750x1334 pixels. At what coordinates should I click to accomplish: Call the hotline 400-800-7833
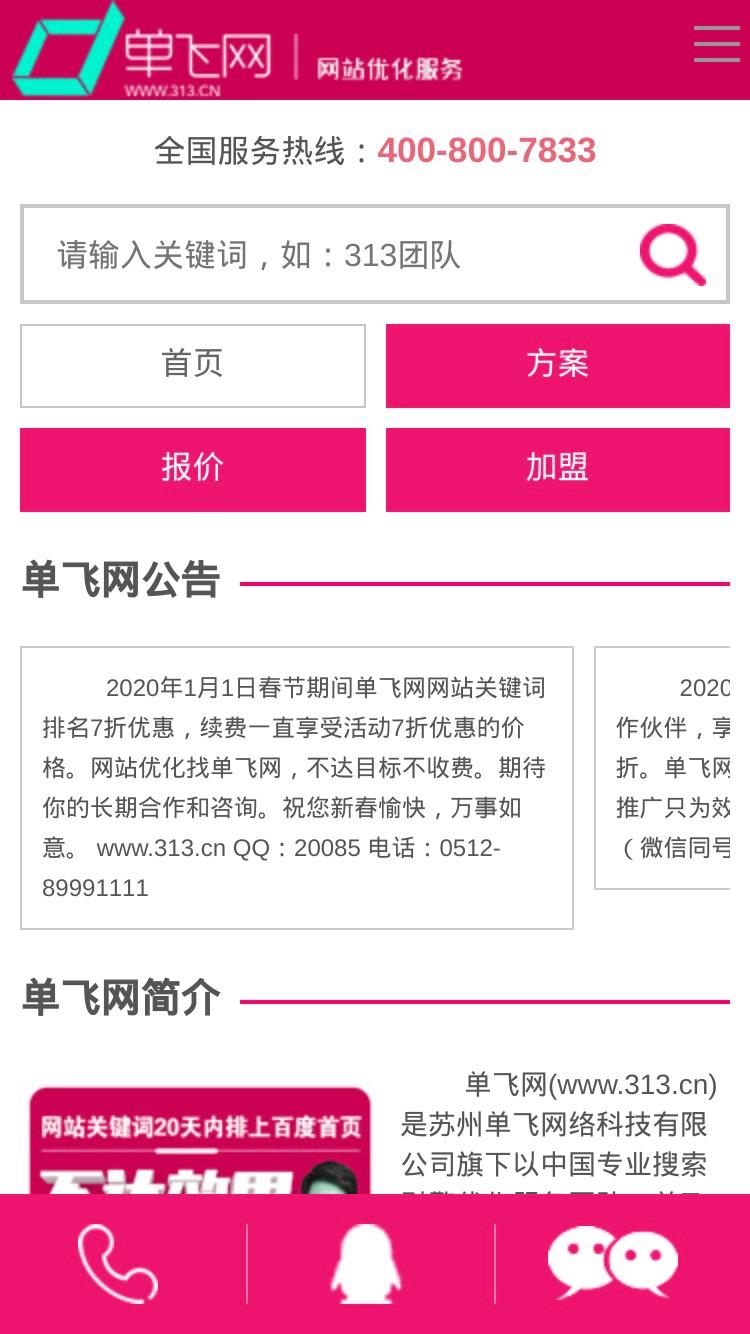click(486, 151)
